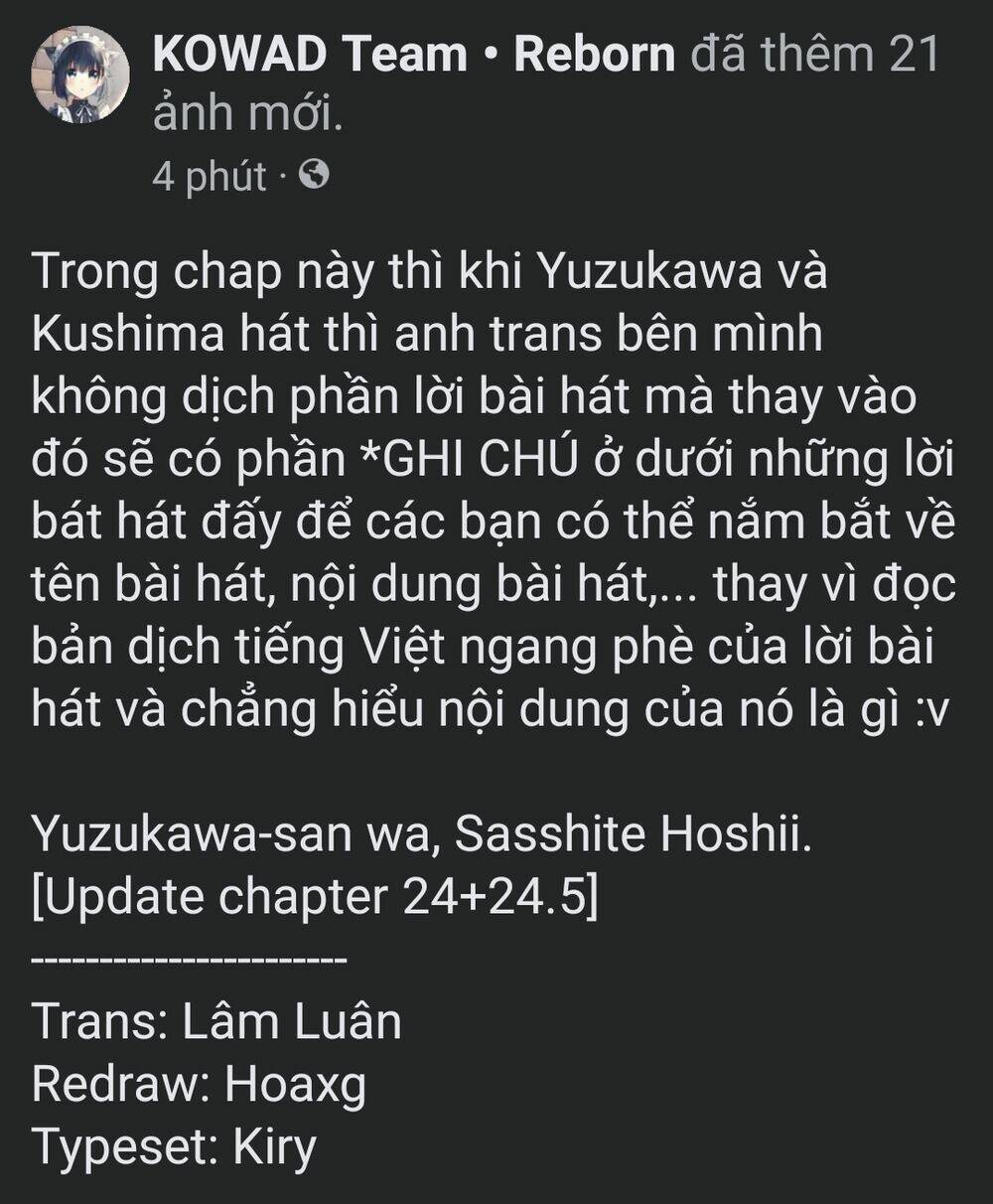This screenshot has width=993, height=1204.
Task: Open the KOWAD Team • Reborn page
Action: coord(413,54)
